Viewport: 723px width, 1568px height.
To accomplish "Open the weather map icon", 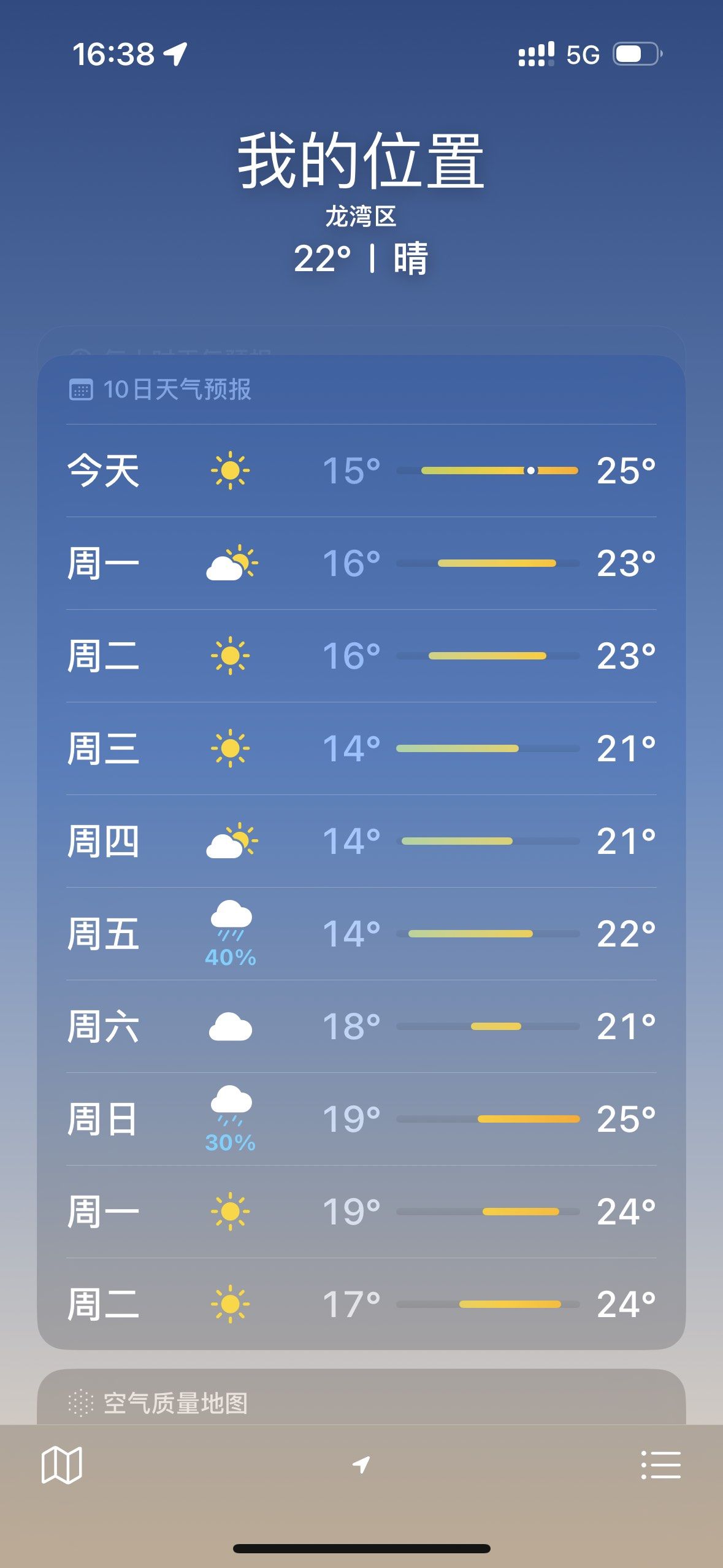I will click(61, 1466).
